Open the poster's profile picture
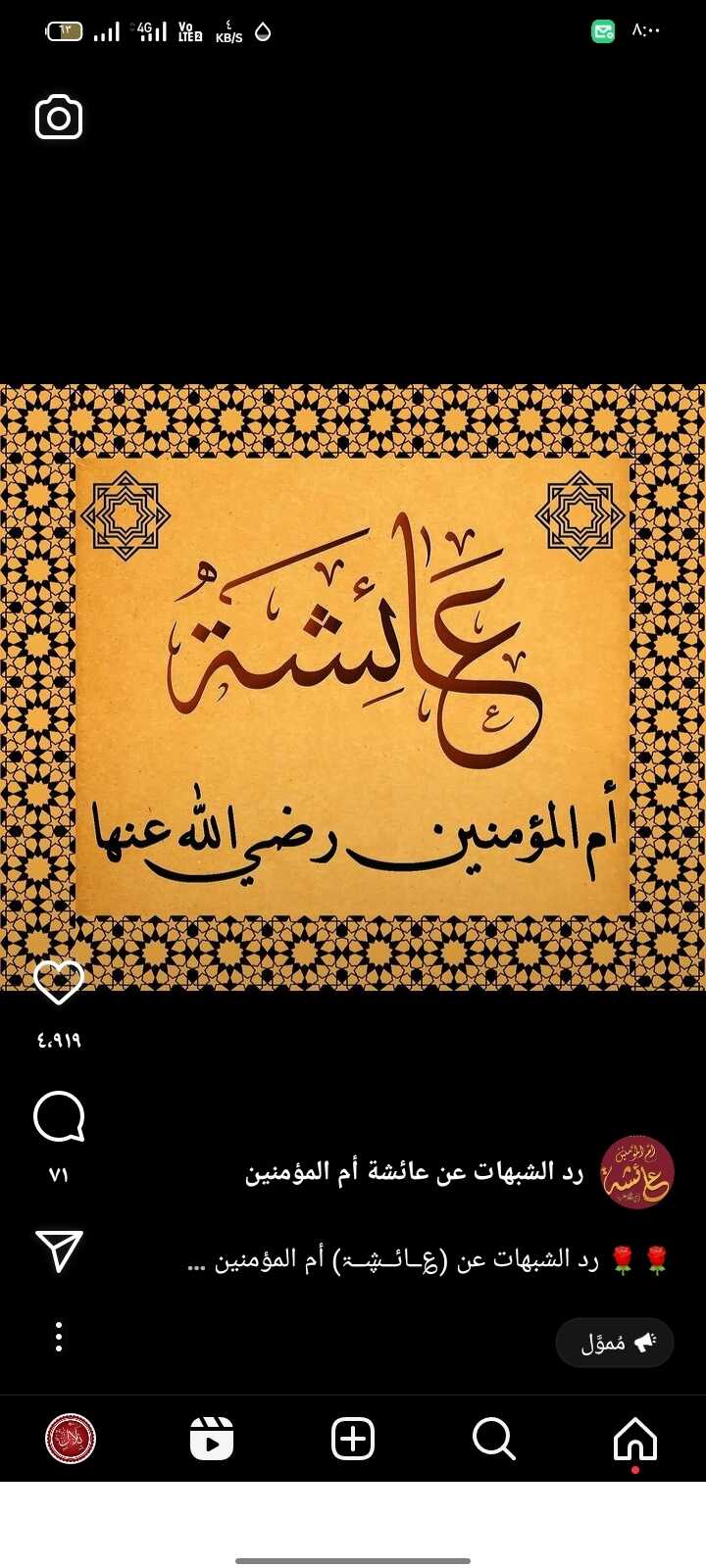This screenshot has width=706, height=1568. 636,1172
